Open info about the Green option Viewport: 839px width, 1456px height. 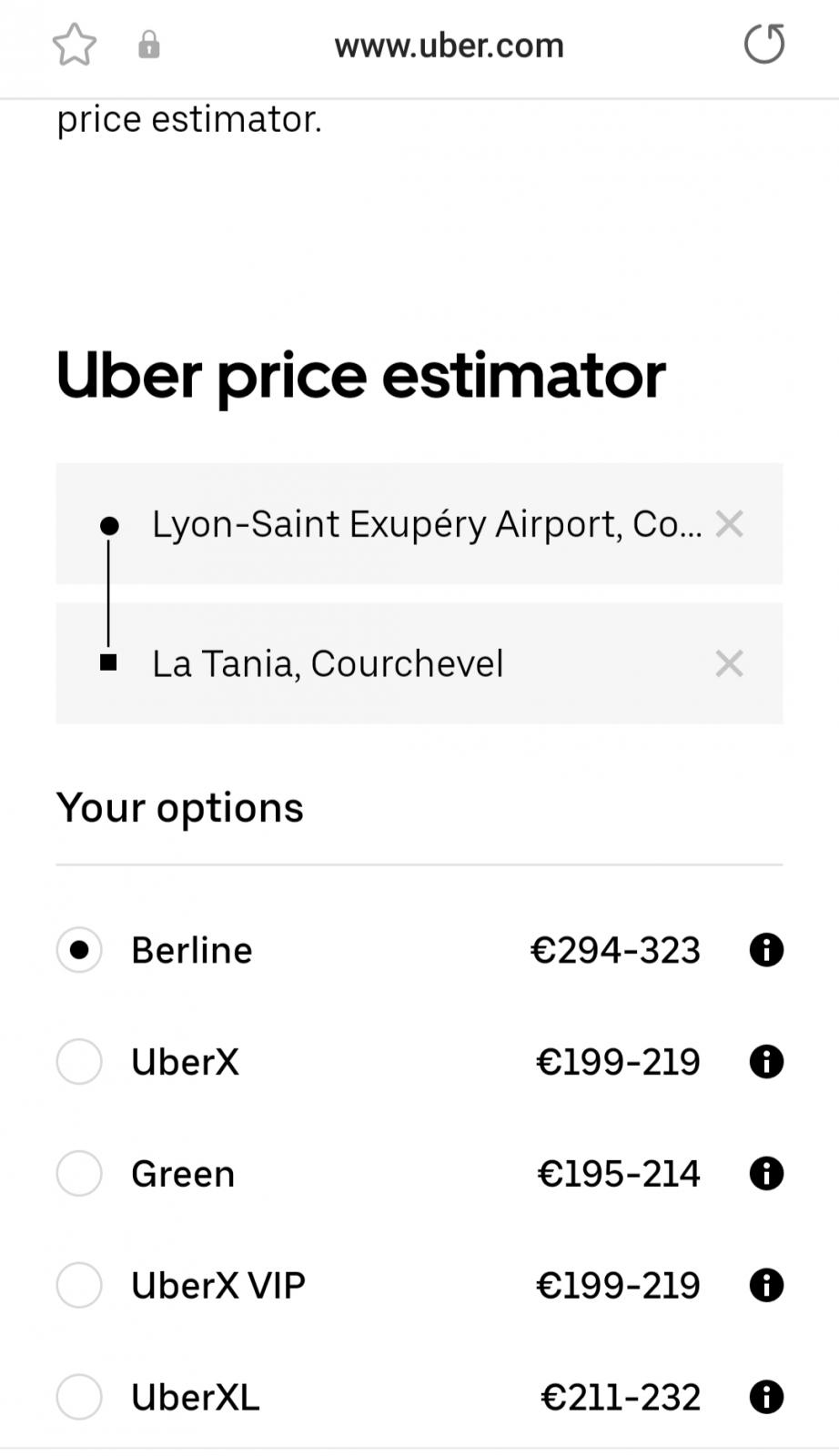click(766, 1173)
